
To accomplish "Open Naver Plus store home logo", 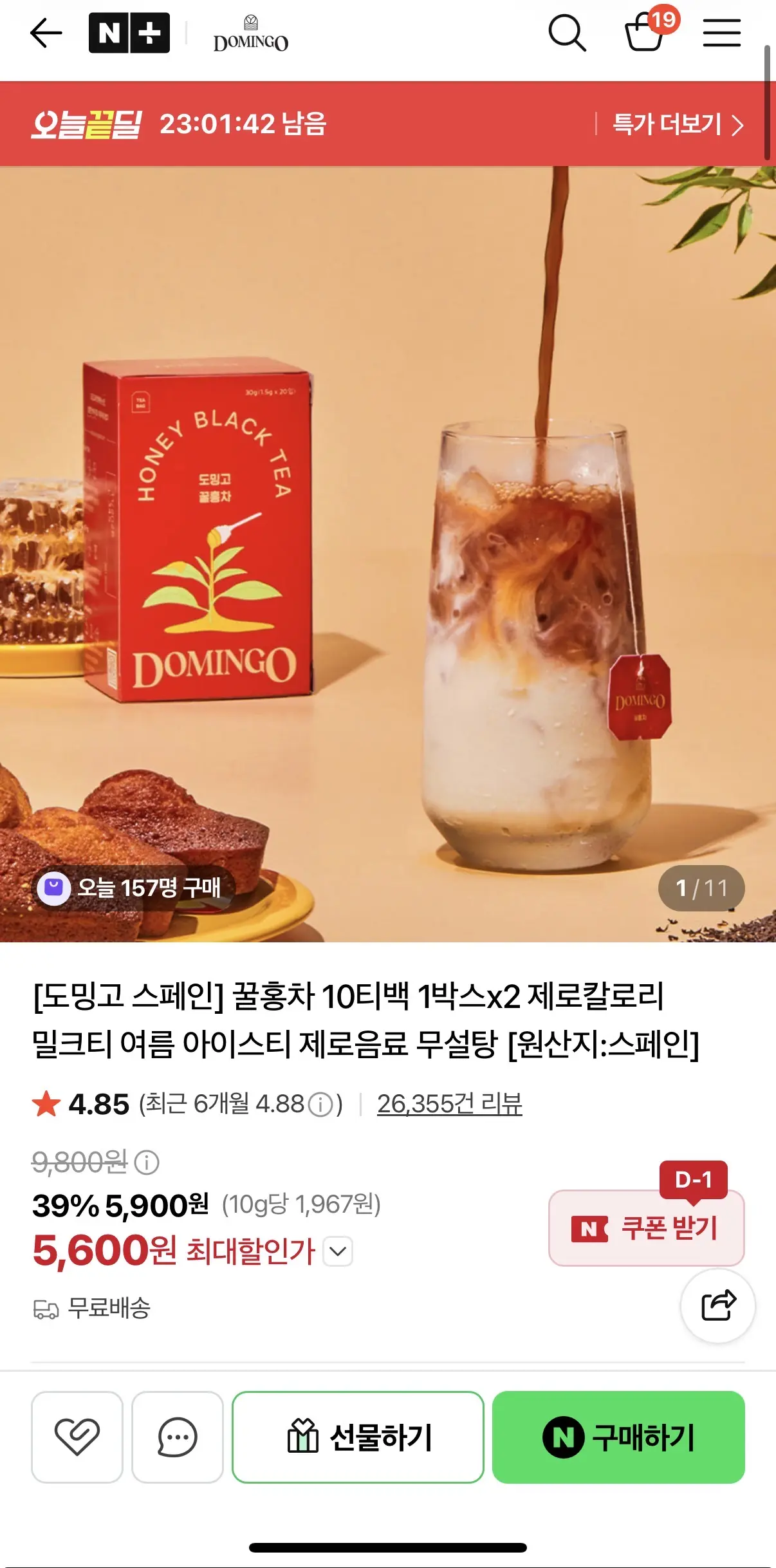I will (129, 33).
